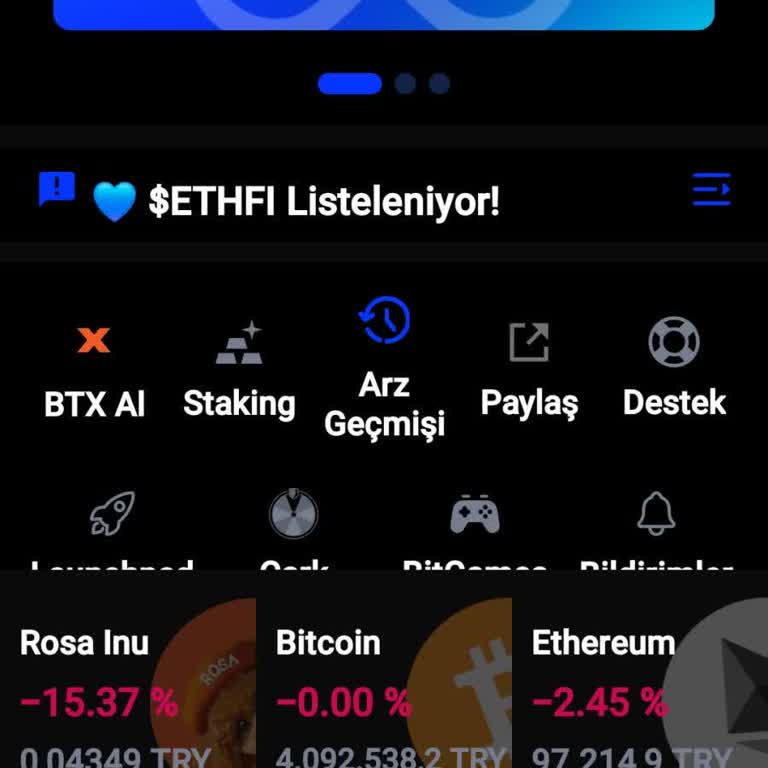Open the spin wheel shortcut
Image resolution: width=768 pixels, height=768 pixels.
tap(294, 514)
